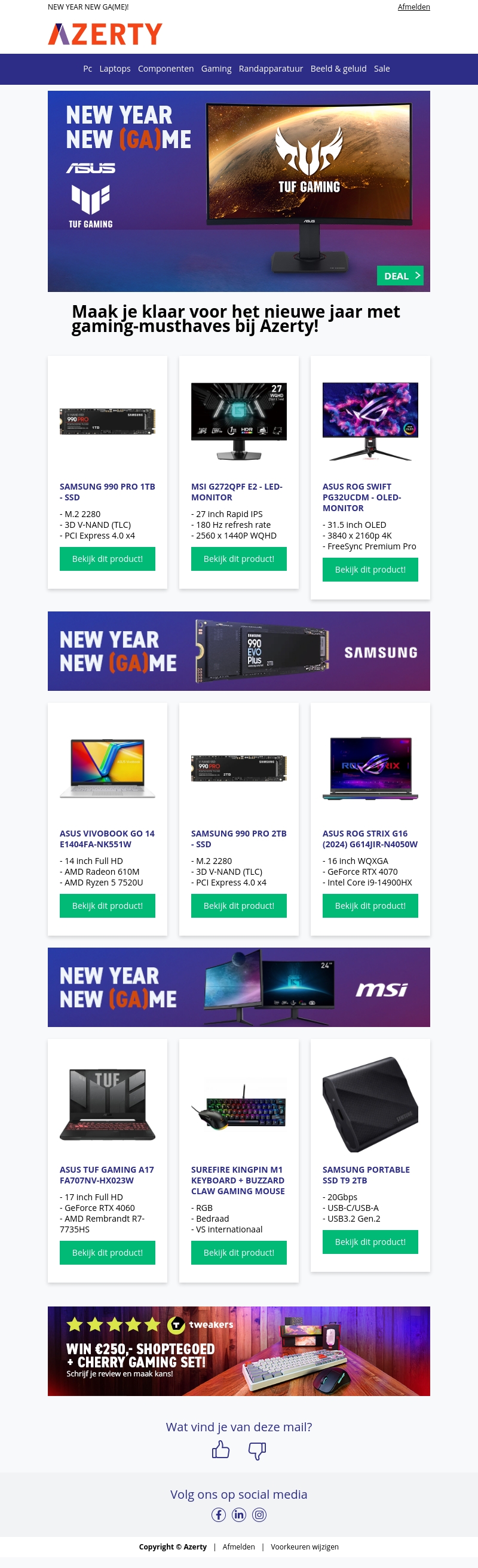
Task: View the Samsung 990 PRO 1TB product
Action: pos(107,559)
